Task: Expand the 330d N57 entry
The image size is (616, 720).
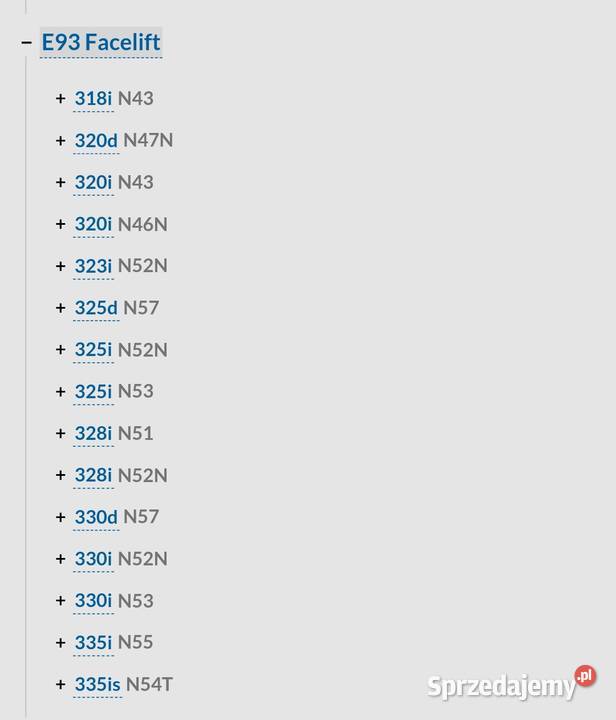Action: tap(61, 517)
